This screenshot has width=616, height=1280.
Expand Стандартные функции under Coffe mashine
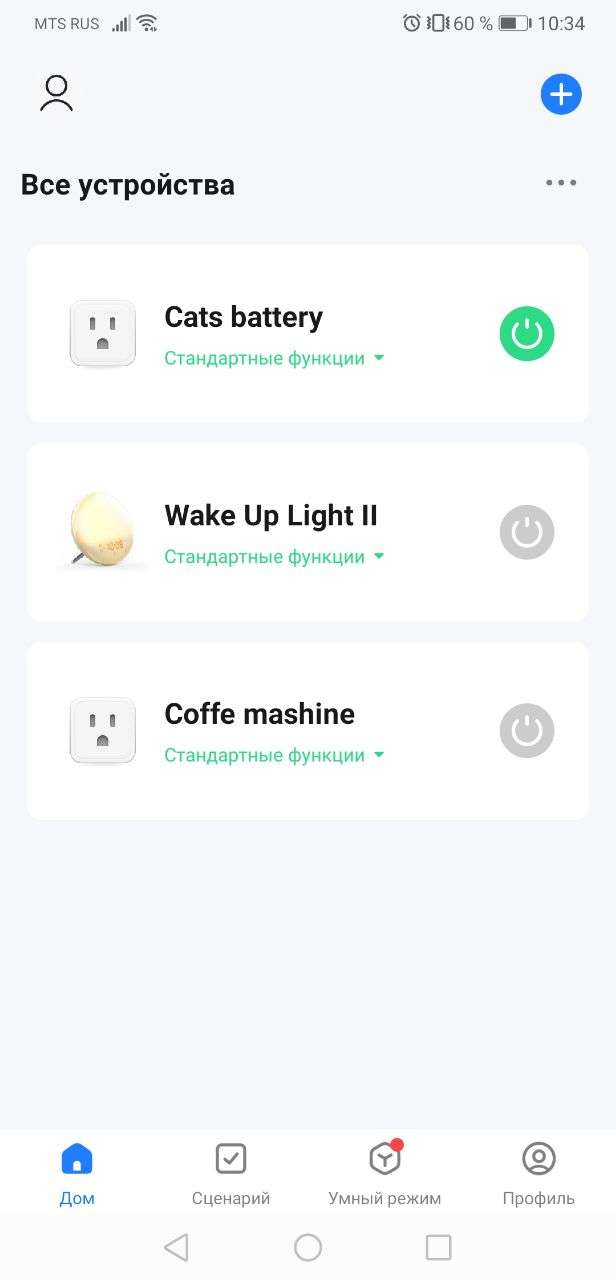pos(274,755)
